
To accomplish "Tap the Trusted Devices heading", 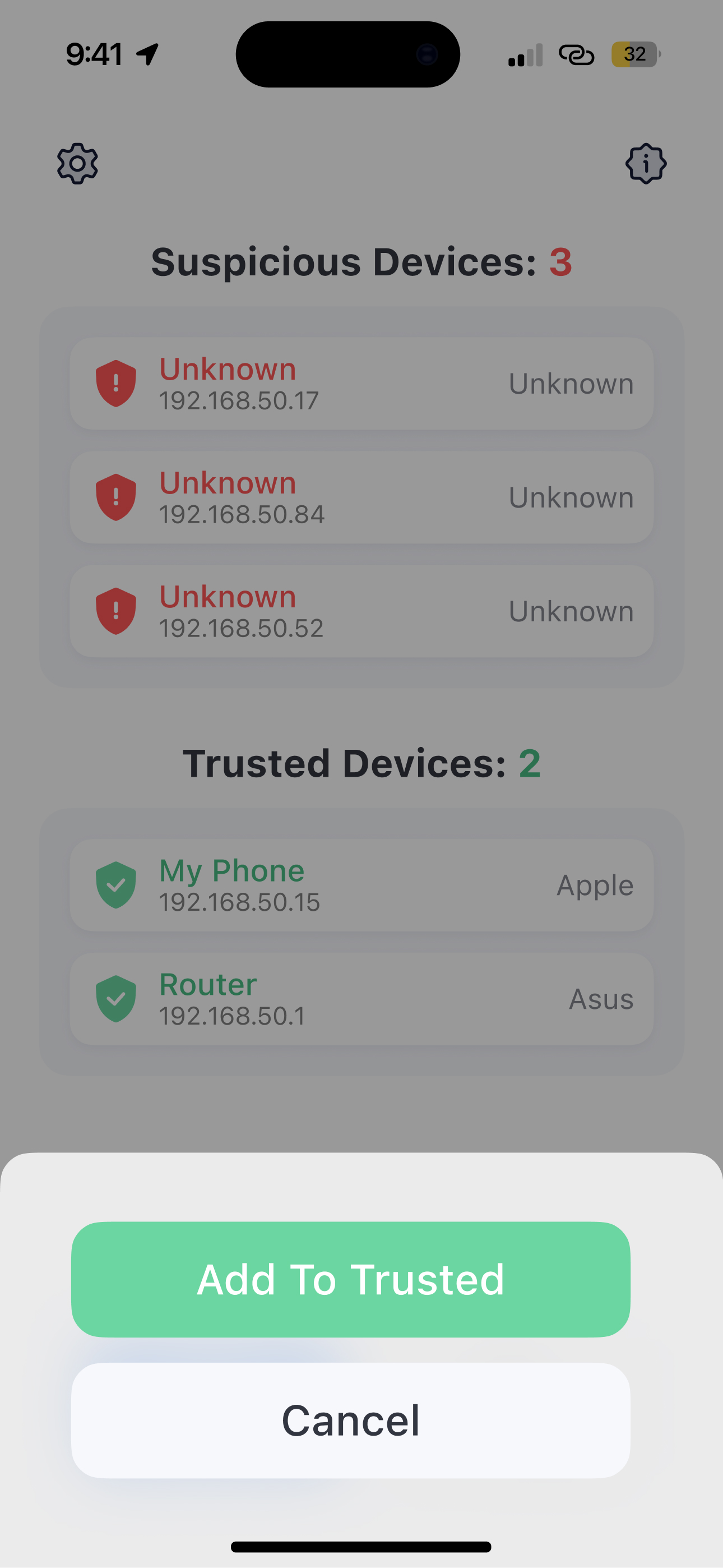I will (361, 763).
